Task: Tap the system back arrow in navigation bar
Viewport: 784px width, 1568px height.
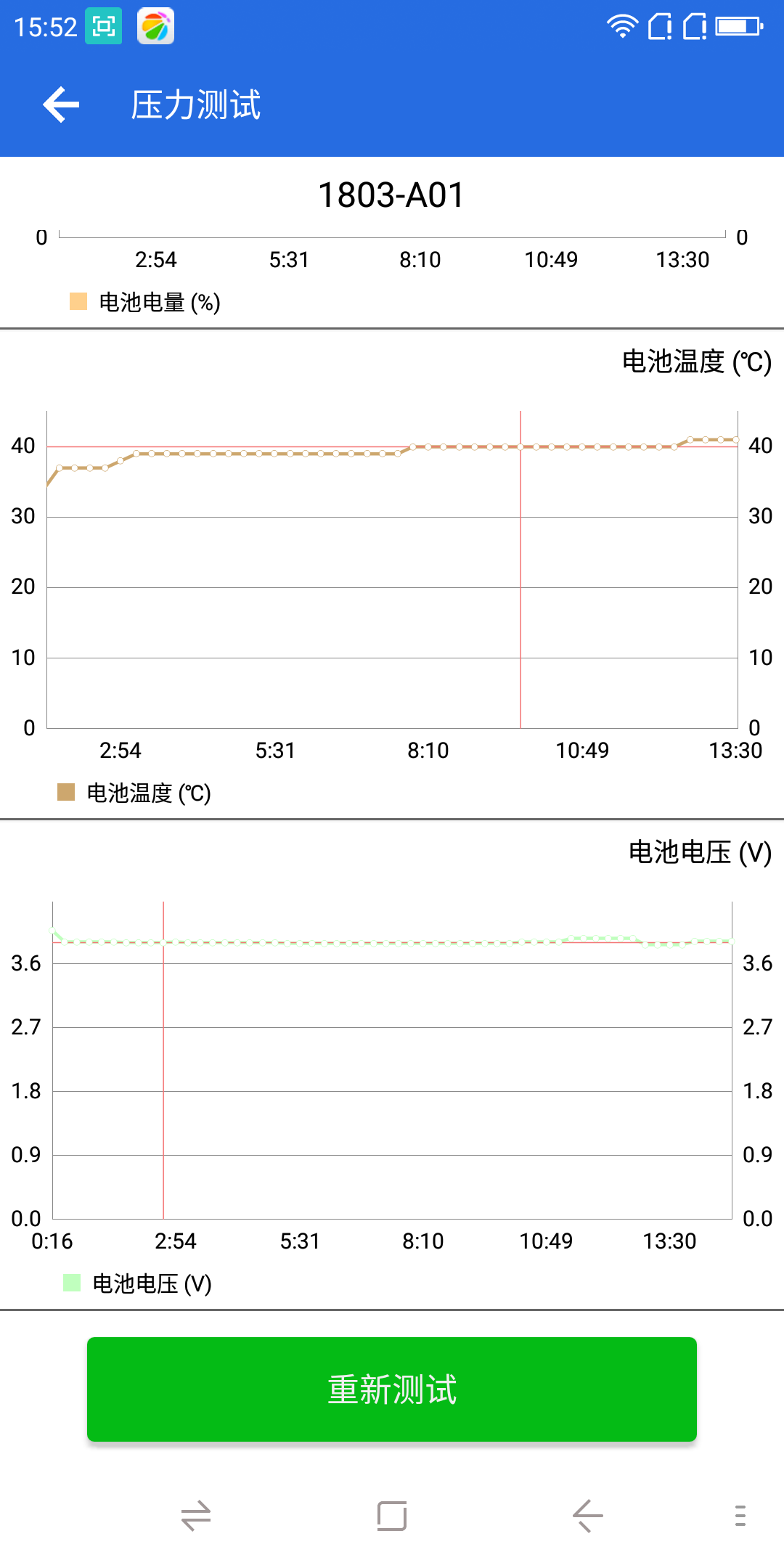Action: click(x=588, y=1516)
